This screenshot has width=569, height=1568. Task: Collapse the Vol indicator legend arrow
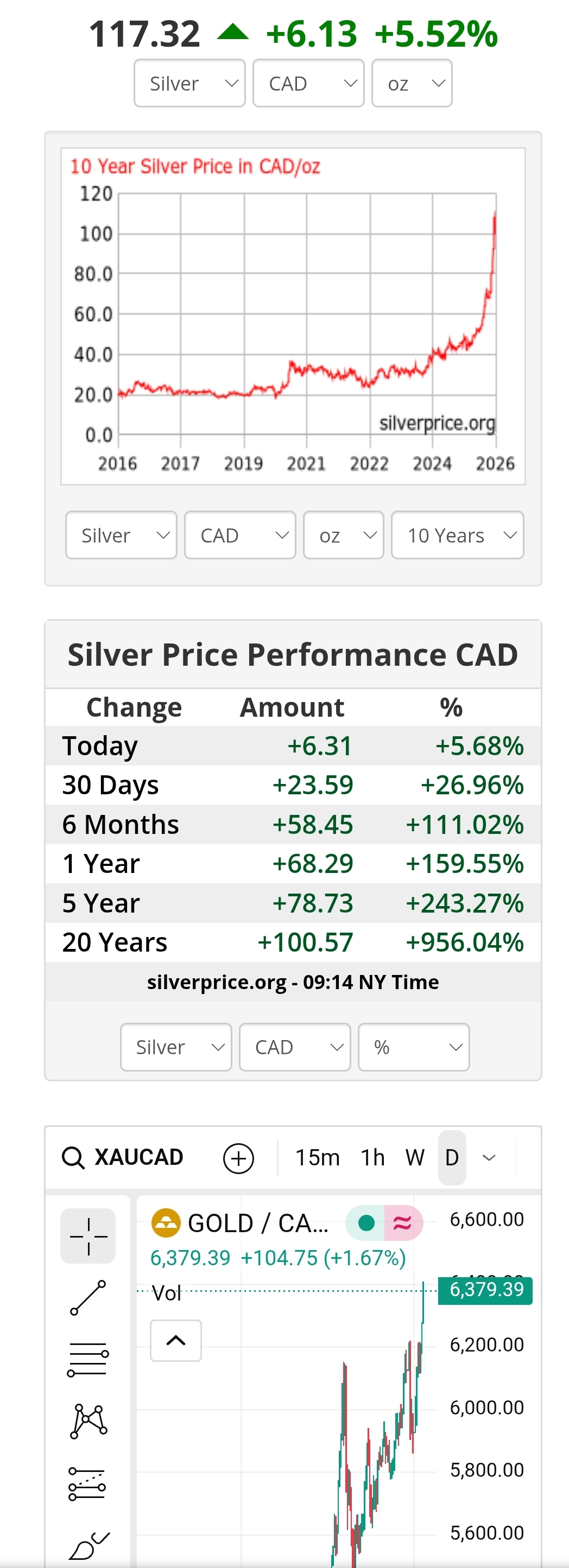click(175, 1340)
